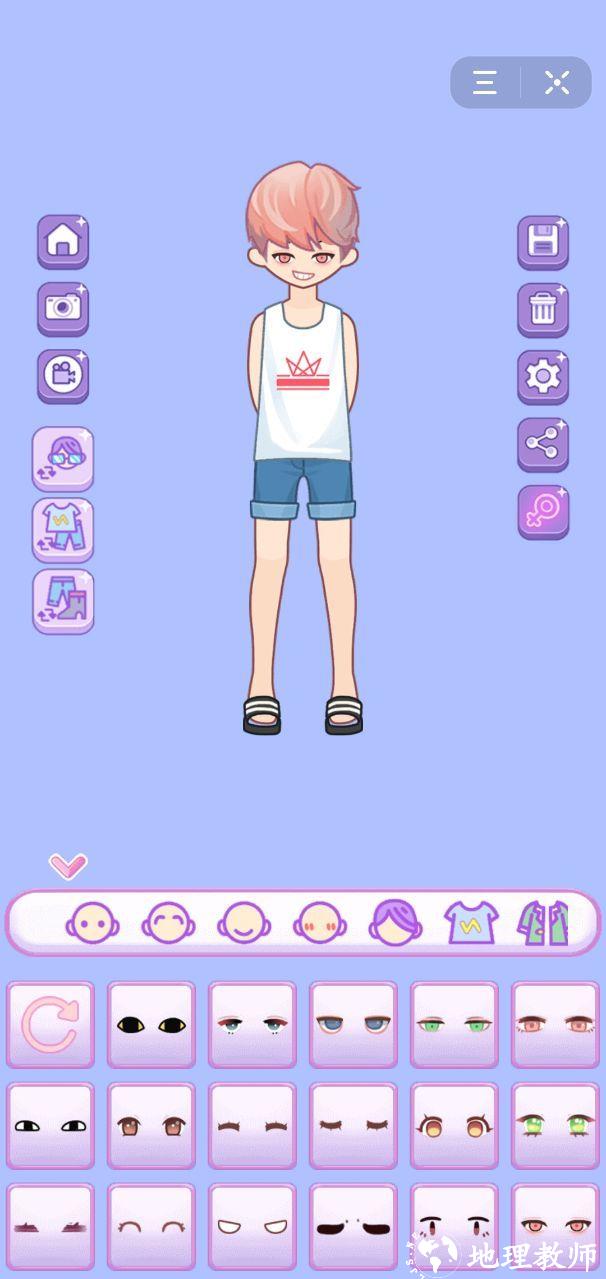
Task: Open the jacket category tab
Action: point(544,922)
